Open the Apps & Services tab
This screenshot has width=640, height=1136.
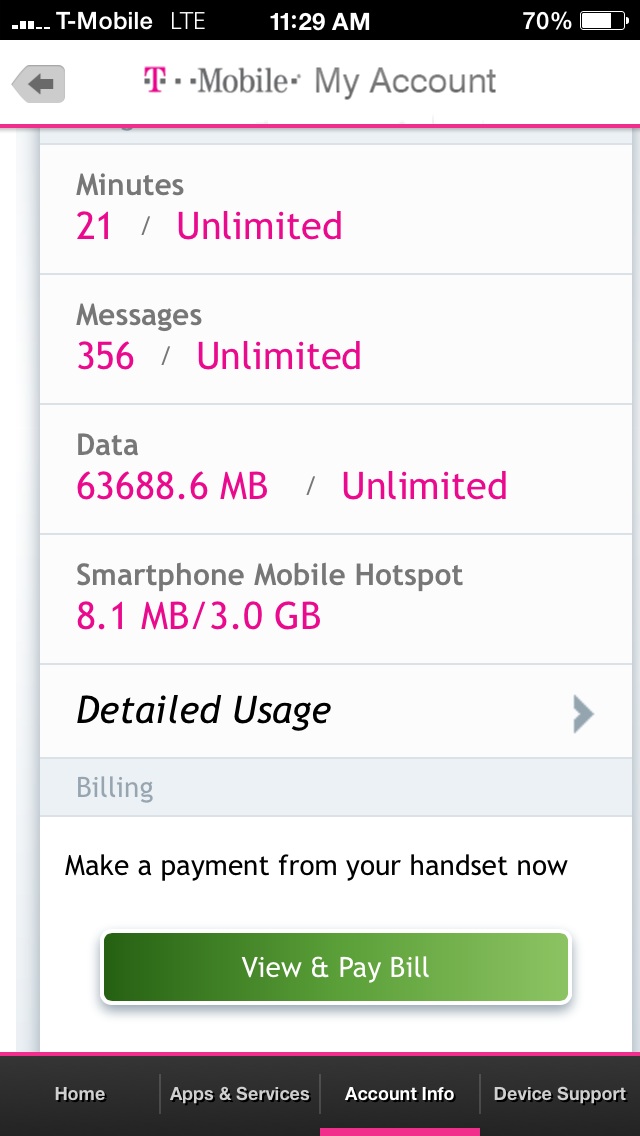coord(240,1094)
